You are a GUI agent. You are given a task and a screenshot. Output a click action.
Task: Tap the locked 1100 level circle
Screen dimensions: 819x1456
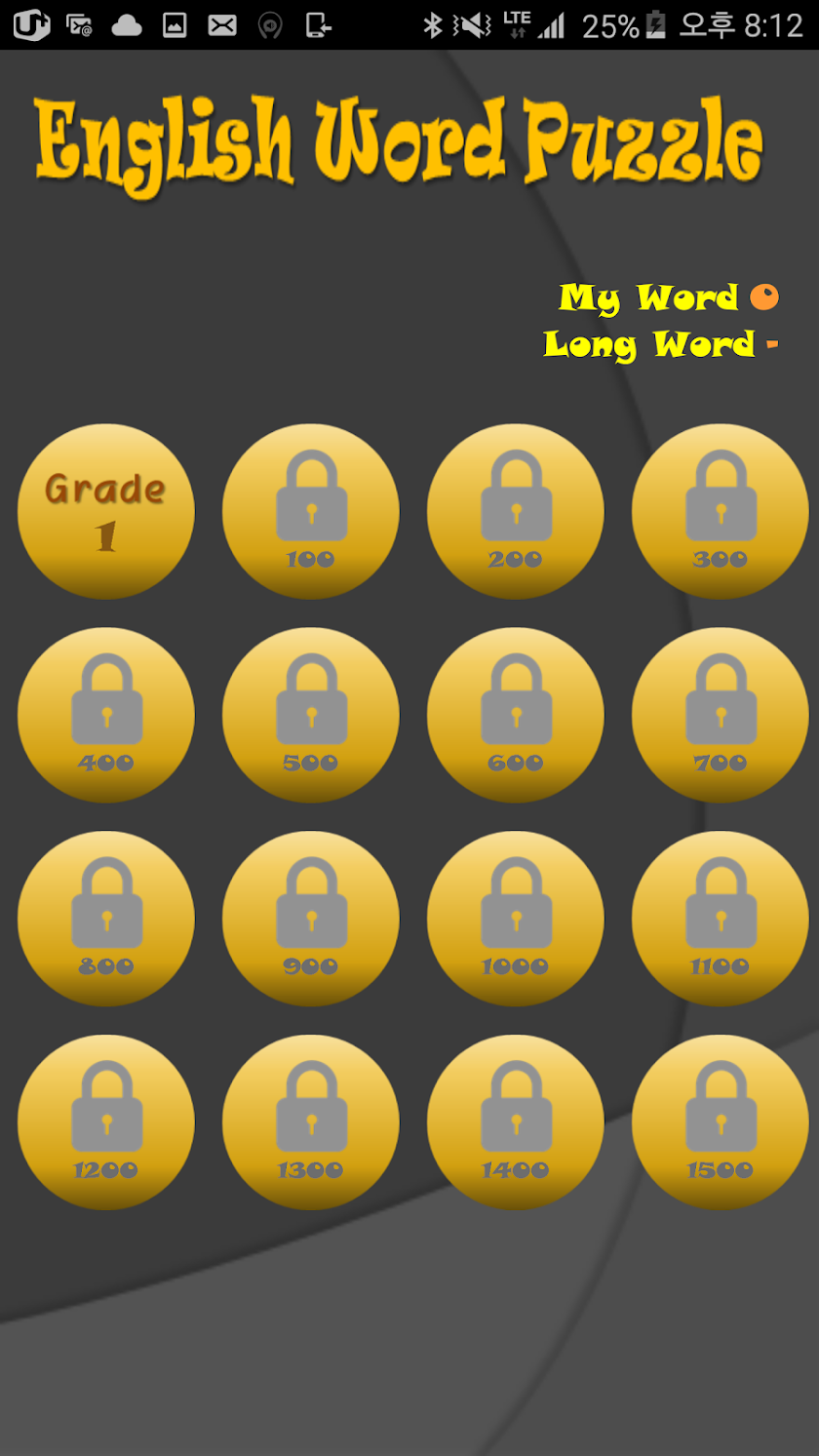pos(721,919)
